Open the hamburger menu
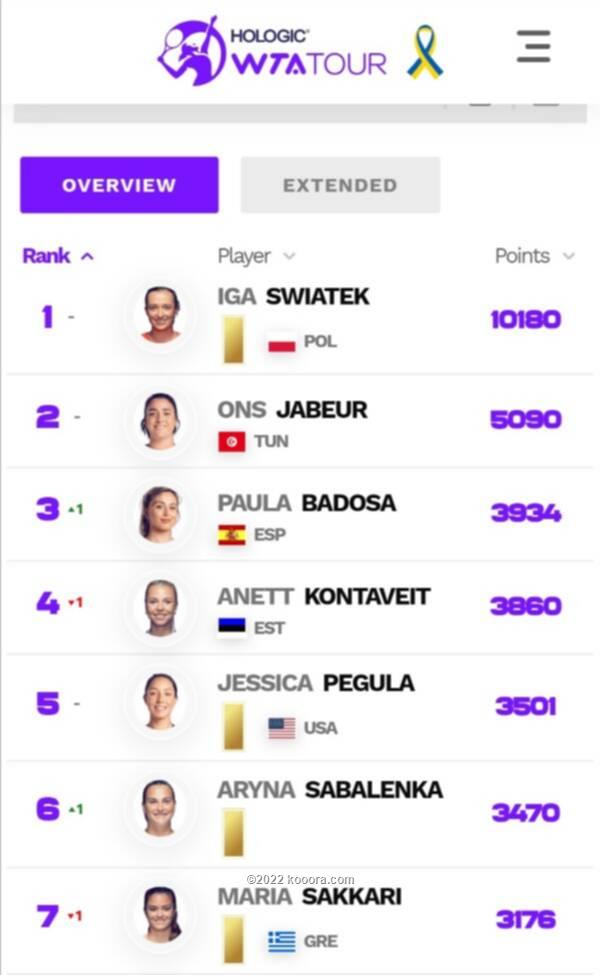 pyautogui.click(x=533, y=46)
